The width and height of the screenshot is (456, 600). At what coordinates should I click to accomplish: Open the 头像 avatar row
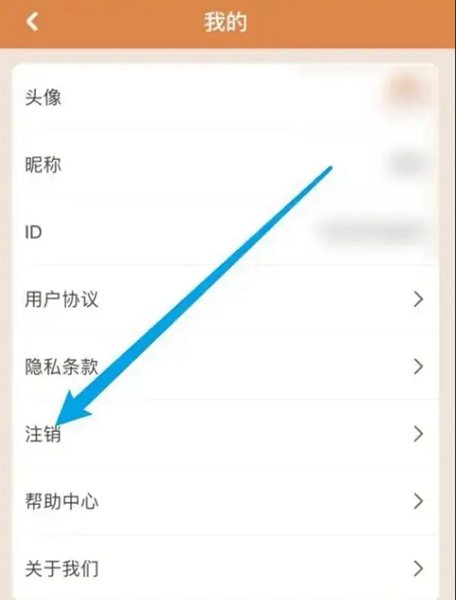226,98
